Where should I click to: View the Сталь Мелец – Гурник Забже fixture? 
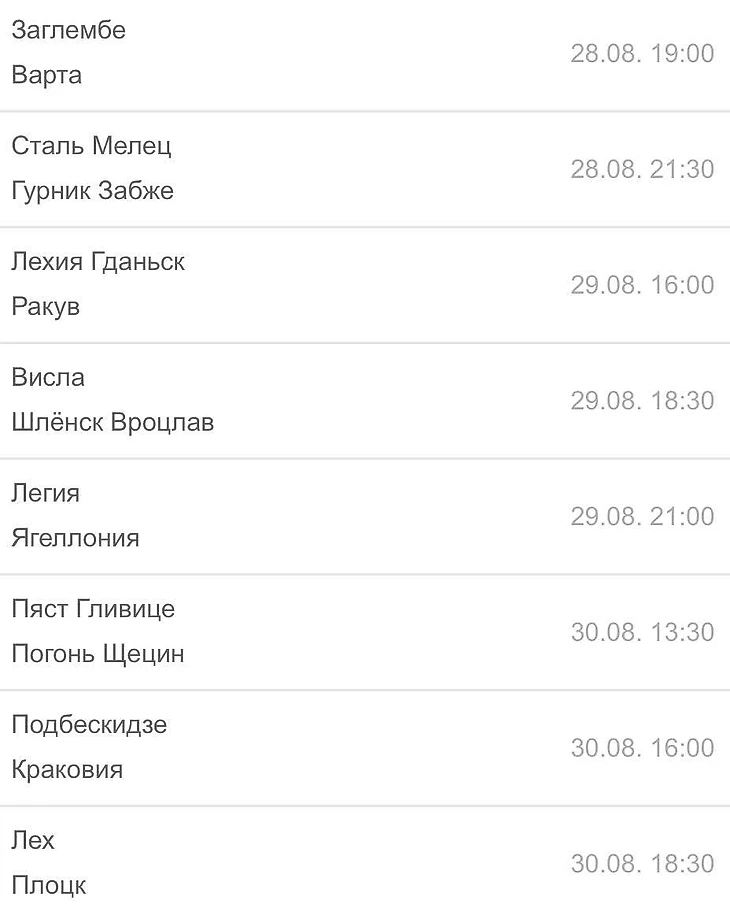tap(365, 169)
